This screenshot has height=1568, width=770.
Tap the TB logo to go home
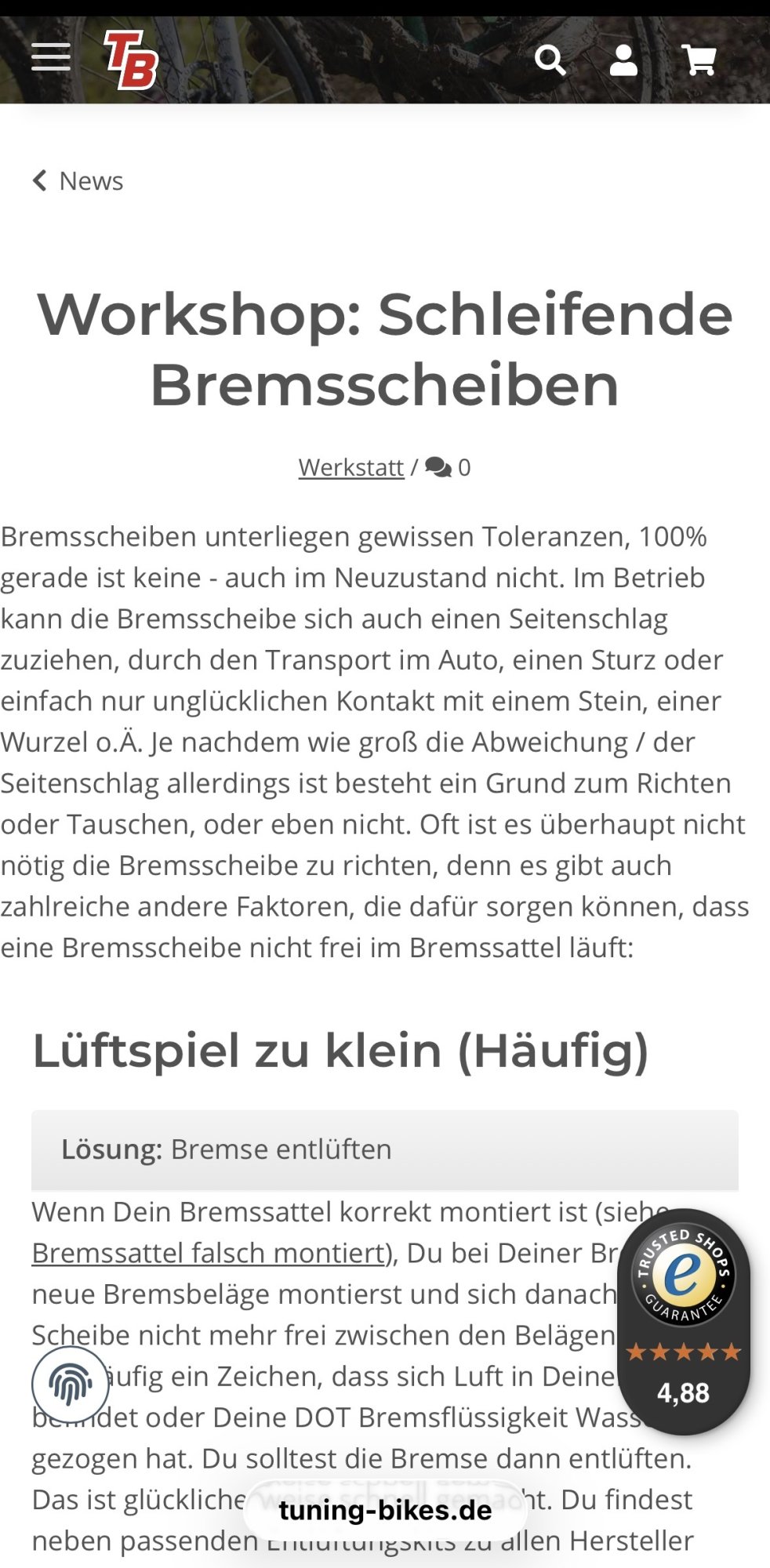tap(131, 60)
